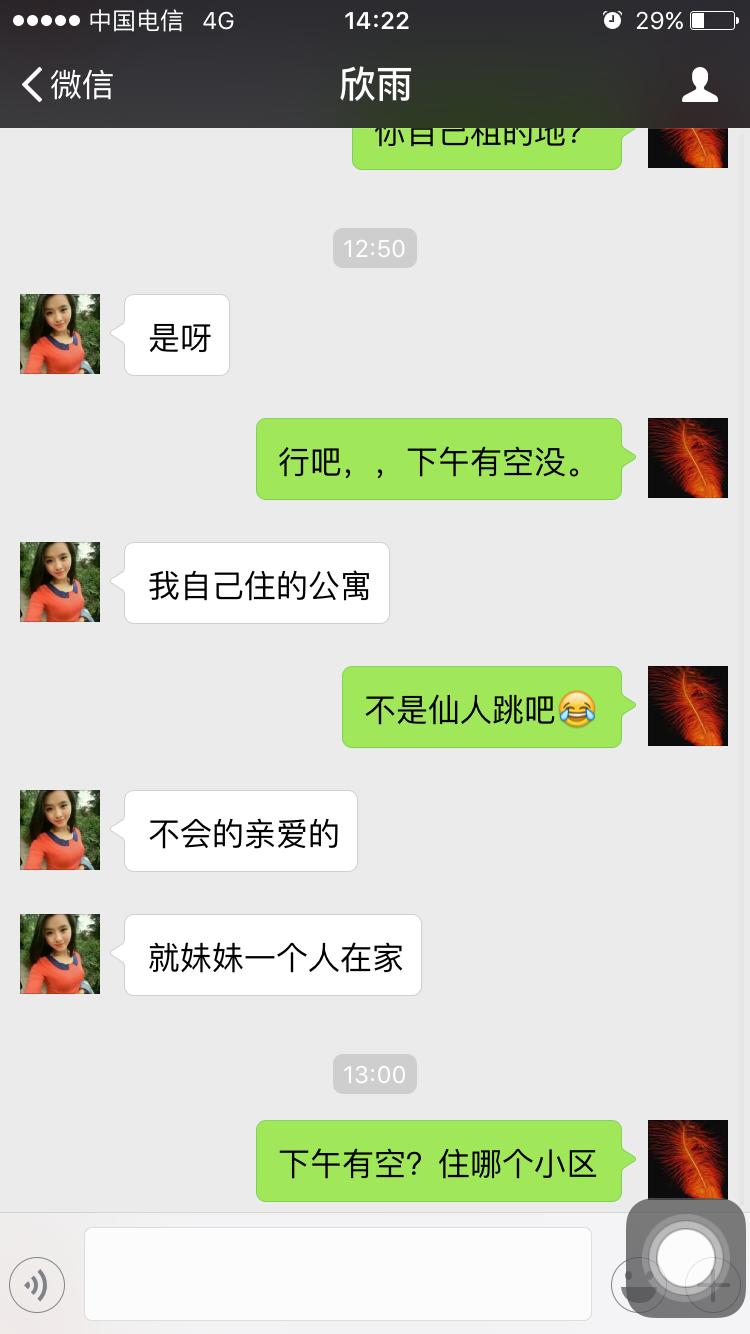750x1334 pixels.
Task: Tap the alarm clock icon in status bar
Action: pyautogui.click(x=610, y=19)
